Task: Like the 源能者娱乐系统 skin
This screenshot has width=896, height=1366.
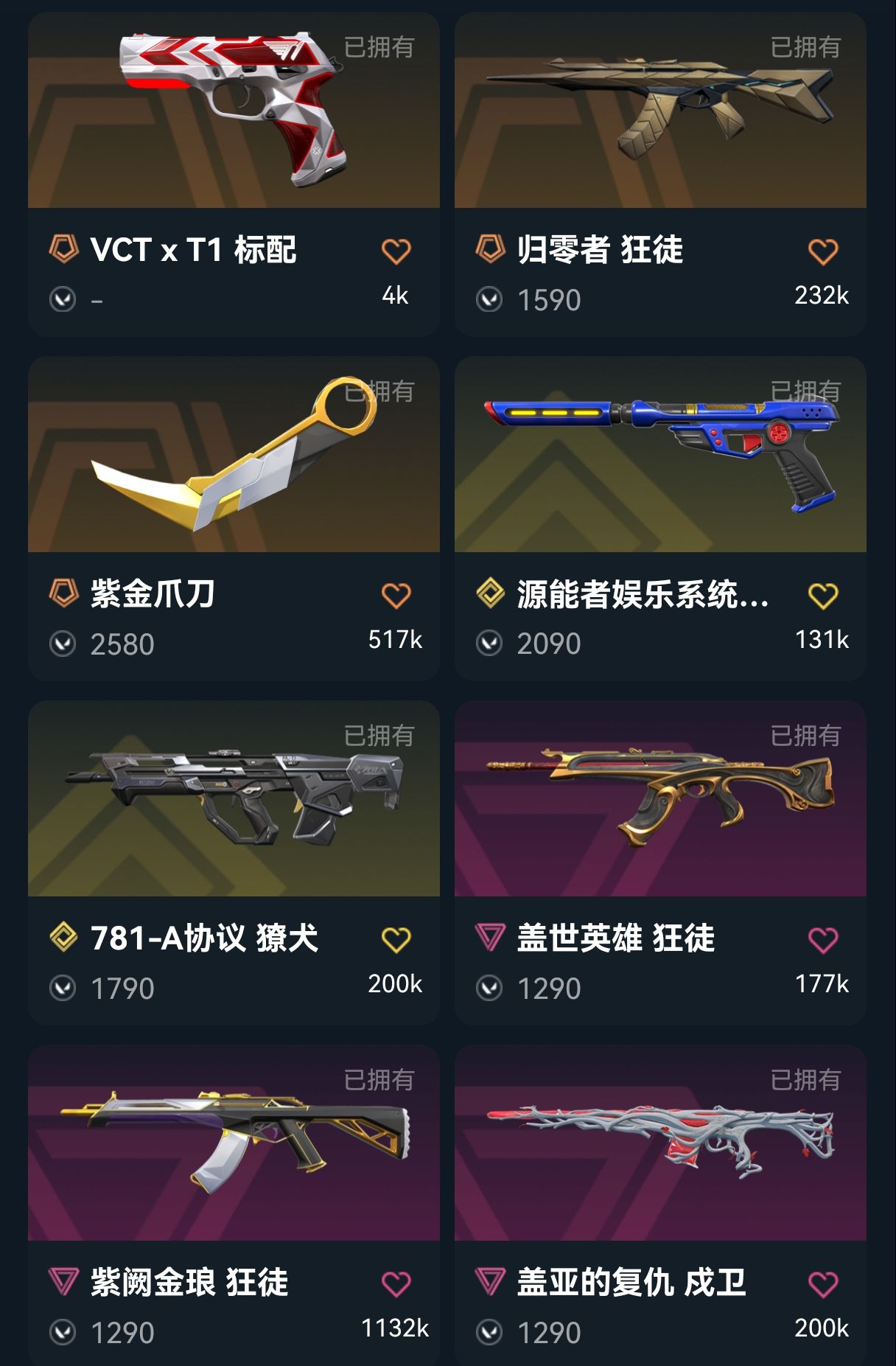Action: point(822,596)
